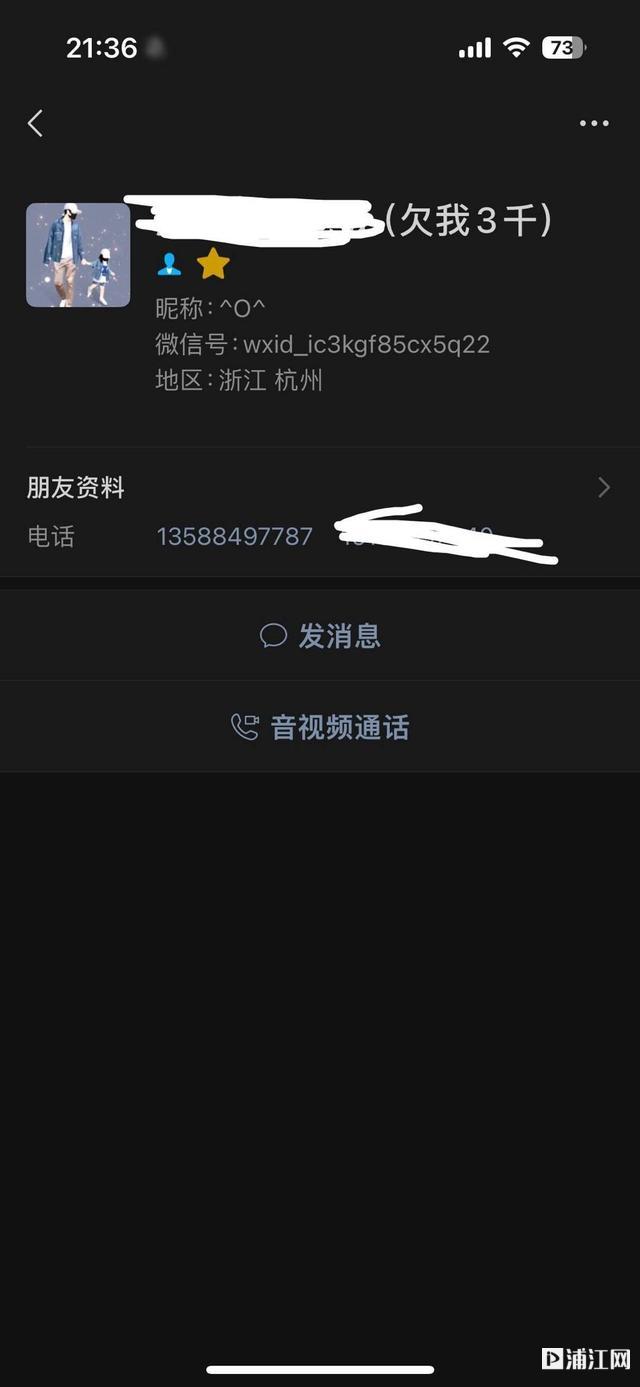Start a call via 音视频通话
The height and width of the screenshot is (1387, 640).
[x=320, y=727]
